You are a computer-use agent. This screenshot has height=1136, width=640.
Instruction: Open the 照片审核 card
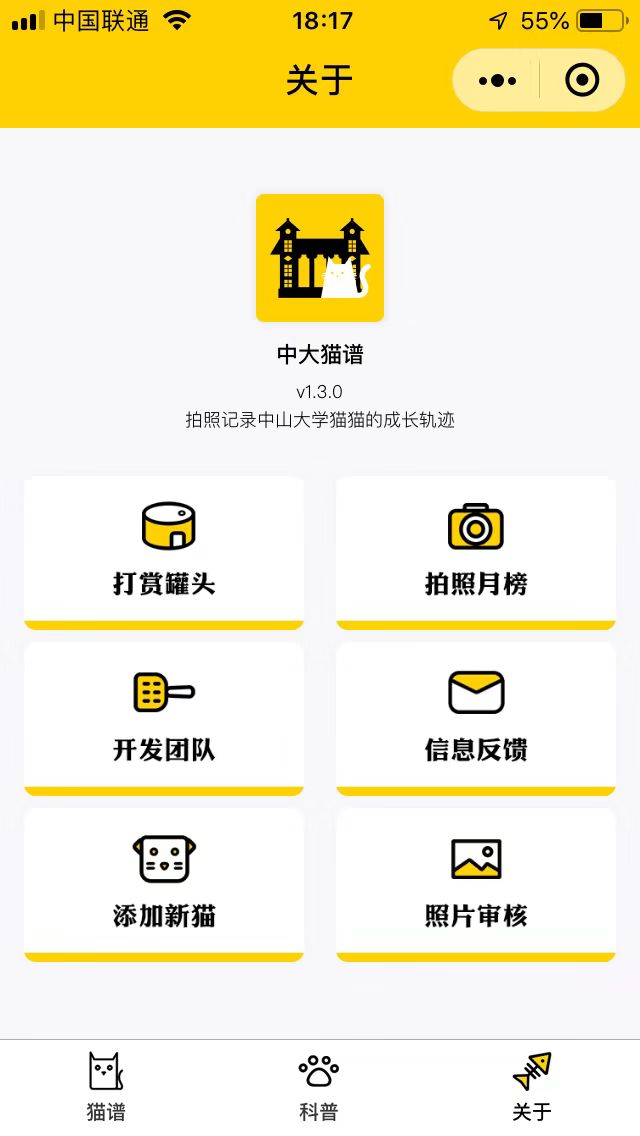point(475,885)
